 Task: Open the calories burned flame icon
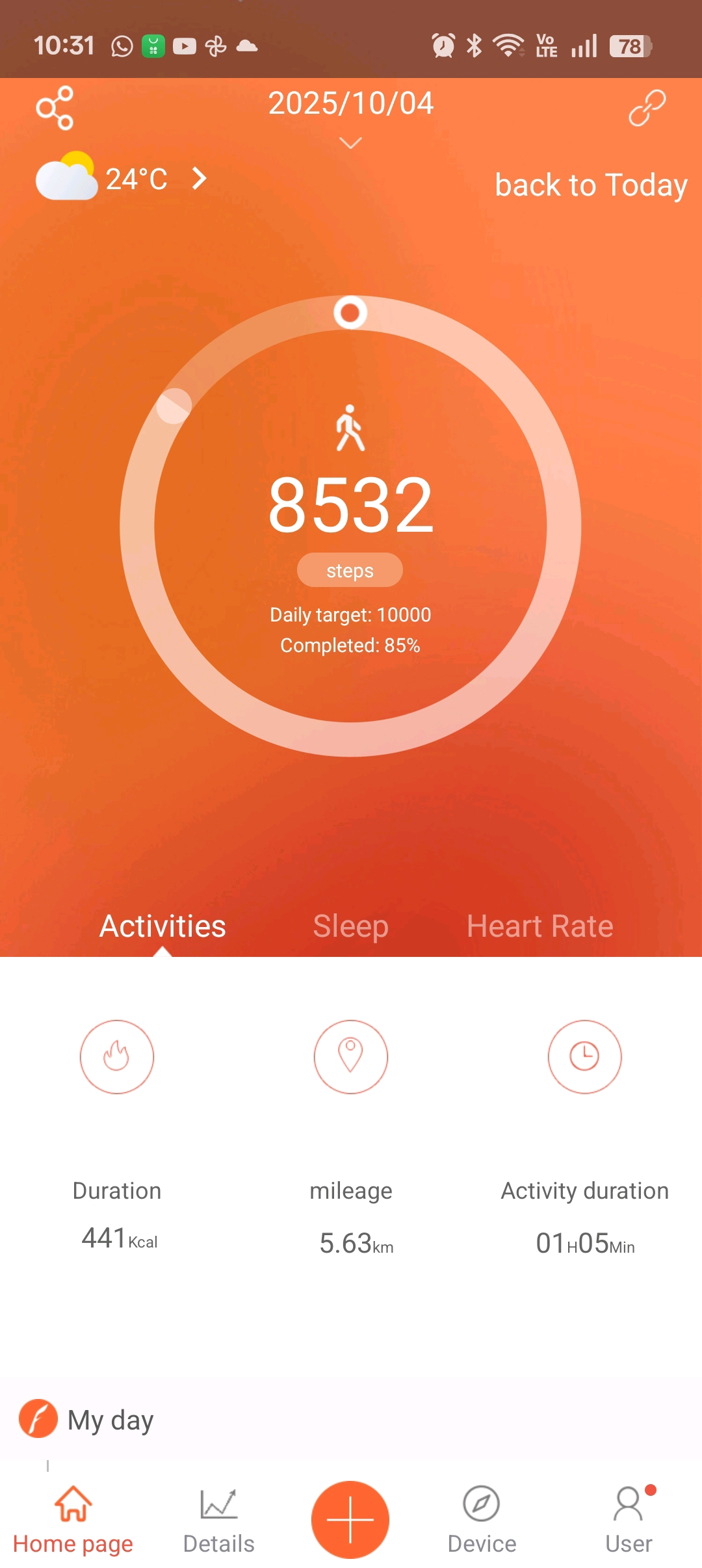[117, 1056]
